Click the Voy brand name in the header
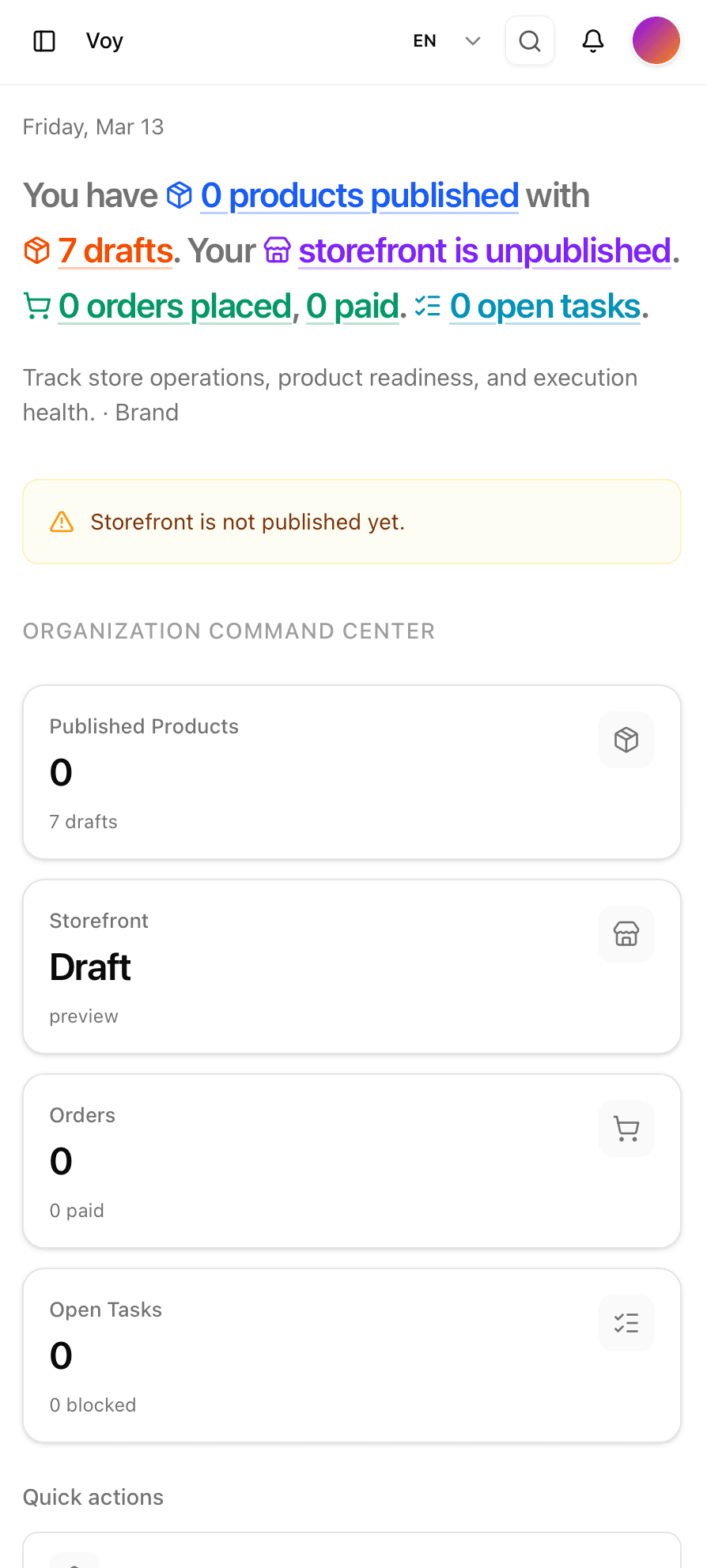This screenshot has height=1568, width=707. coord(104,40)
